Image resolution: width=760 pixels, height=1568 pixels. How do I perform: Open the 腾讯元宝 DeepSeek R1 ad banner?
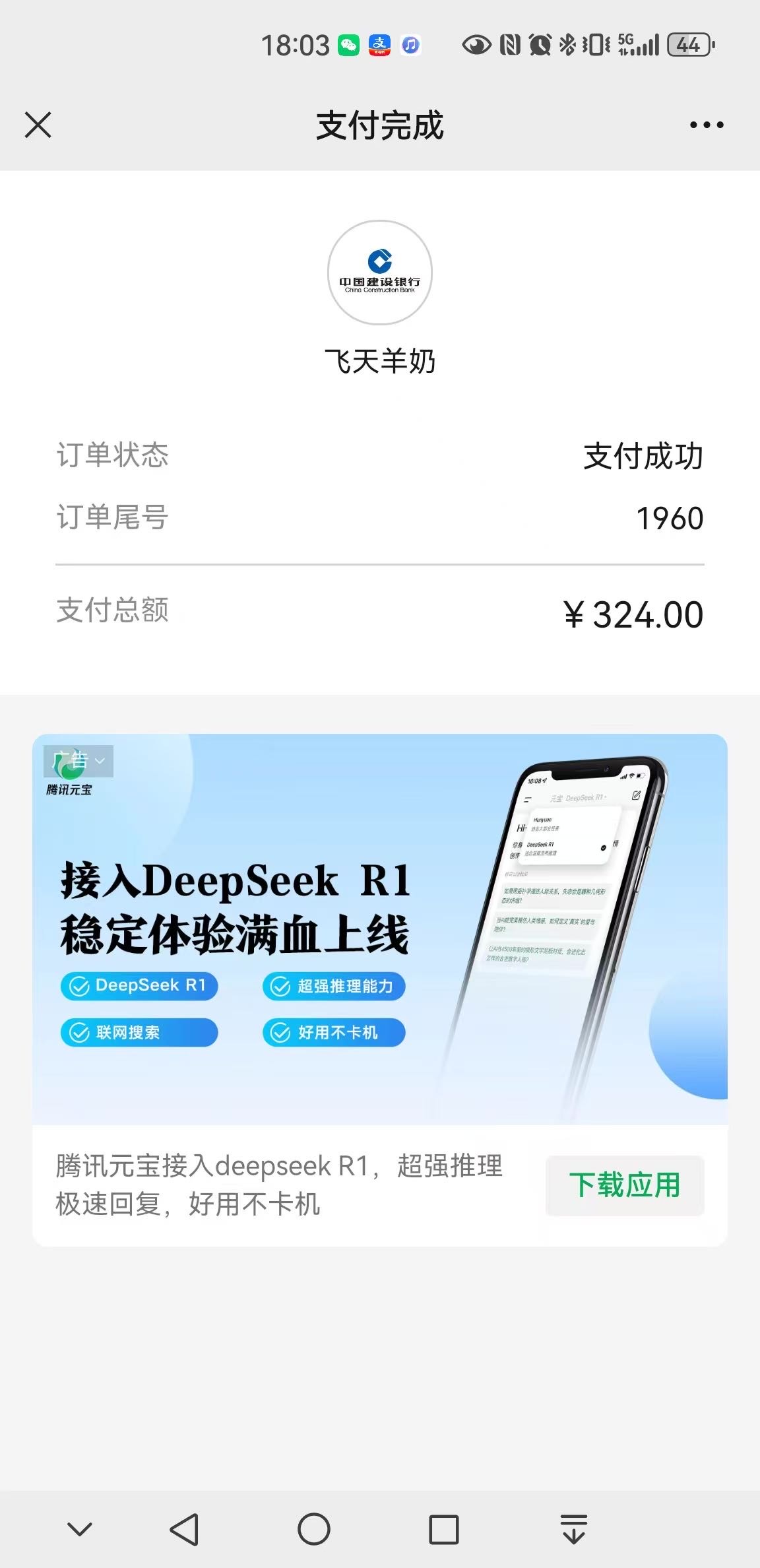pos(379,929)
